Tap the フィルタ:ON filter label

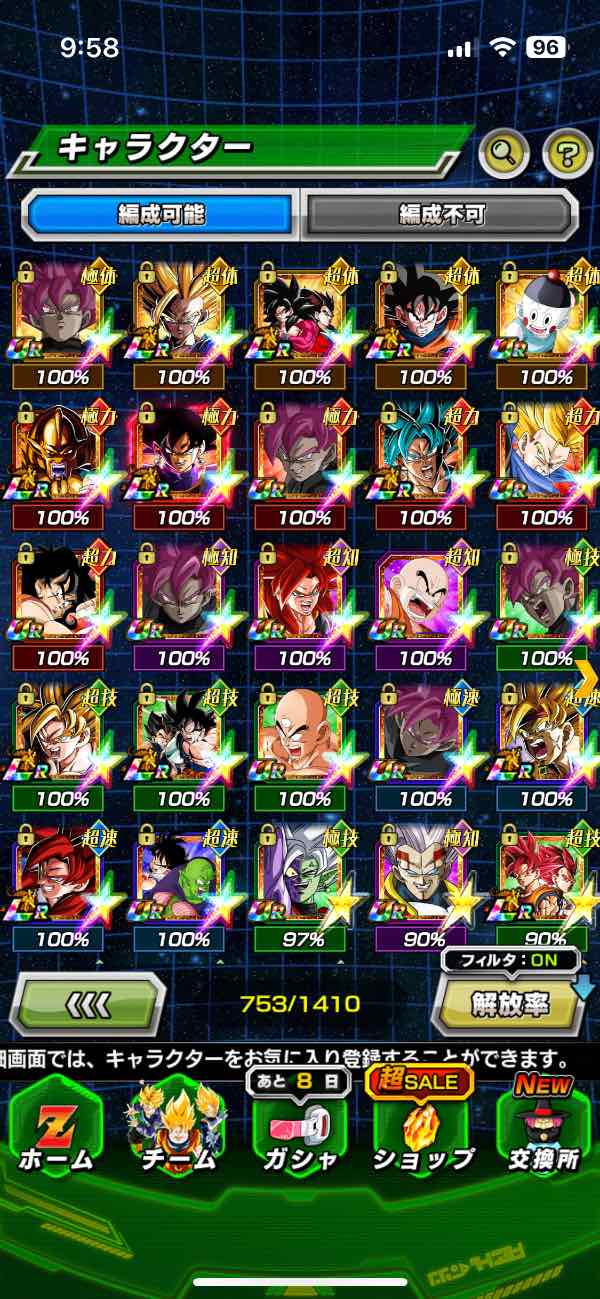pyautogui.click(x=511, y=961)
